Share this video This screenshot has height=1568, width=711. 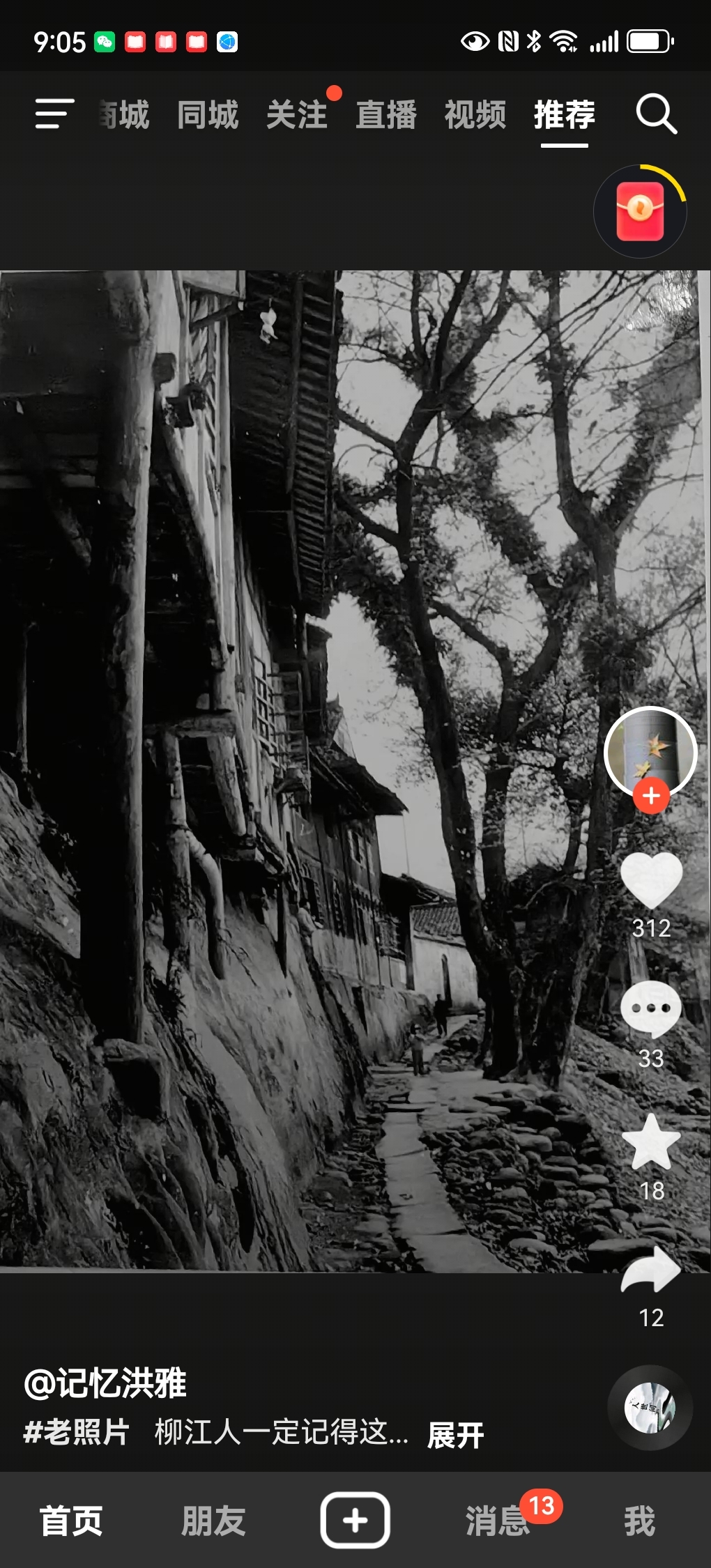(651, 1270)
